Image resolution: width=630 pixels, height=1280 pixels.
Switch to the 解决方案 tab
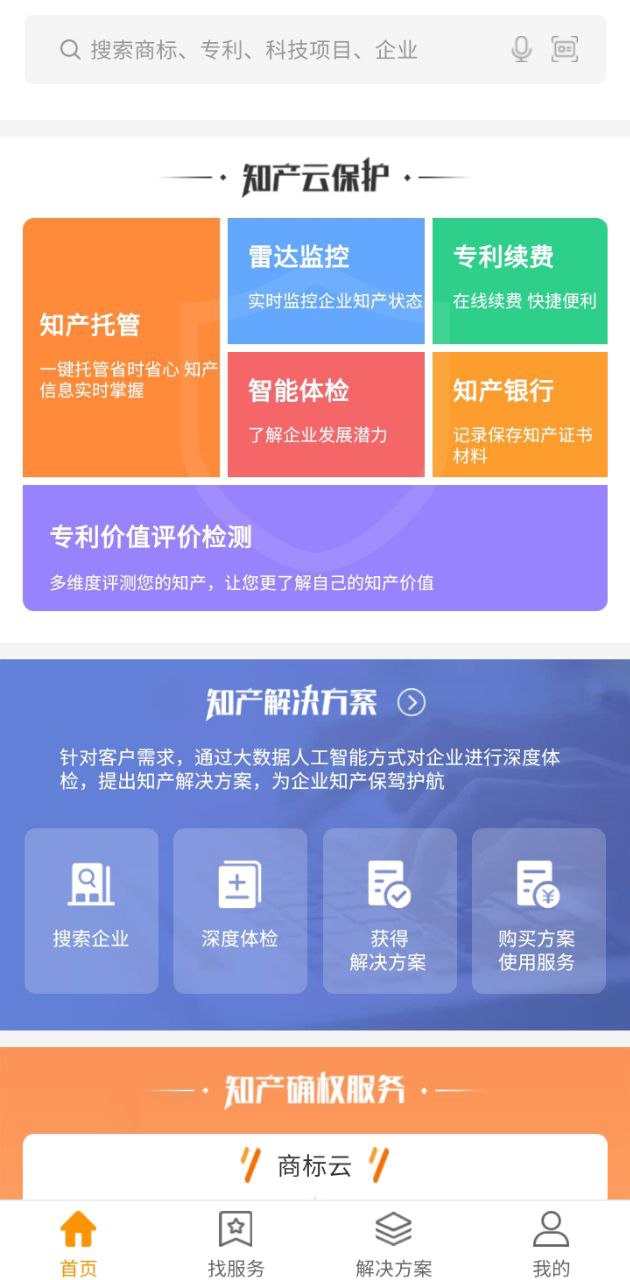point(394,1243)
